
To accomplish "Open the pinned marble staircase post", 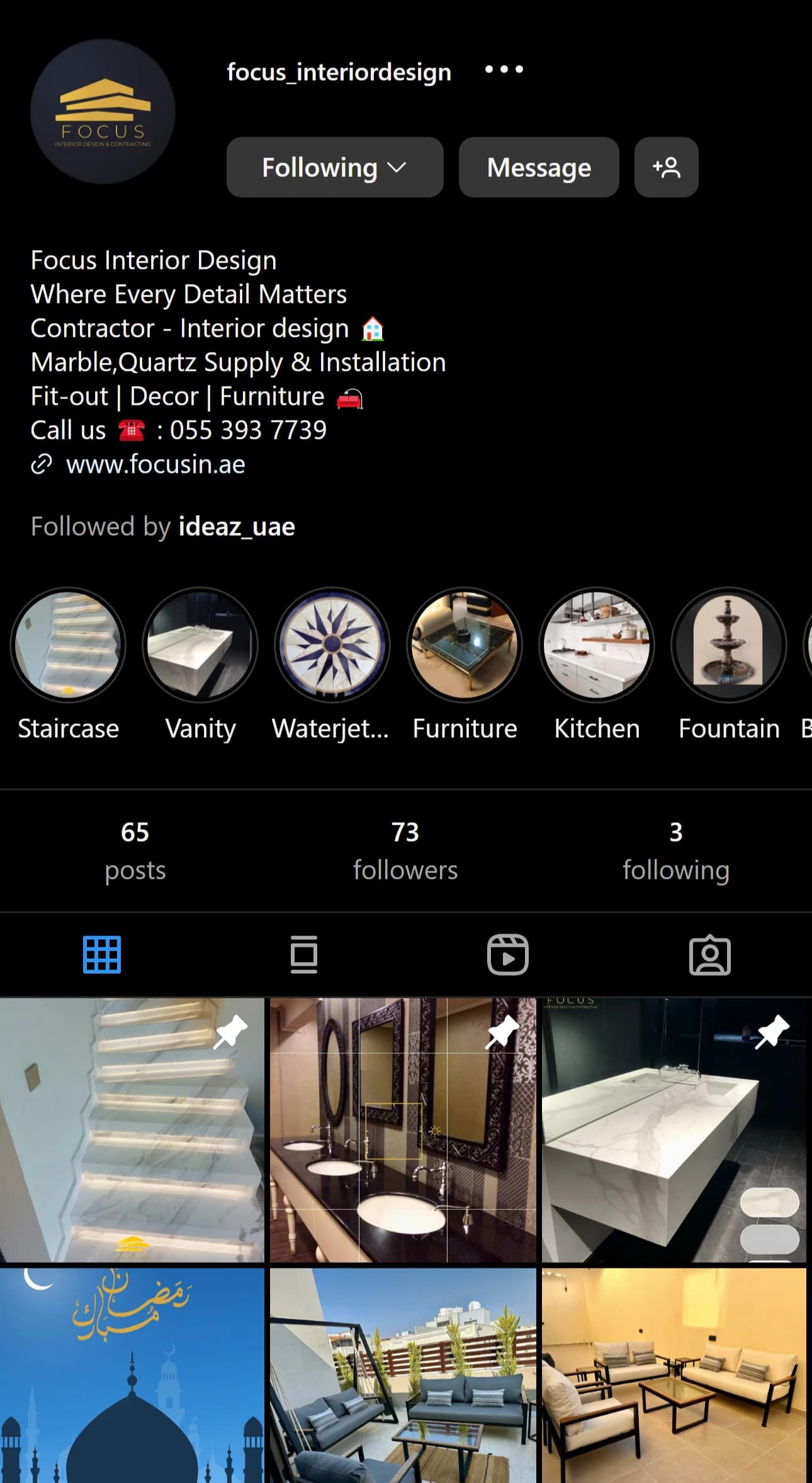I will click(132, 1129).
